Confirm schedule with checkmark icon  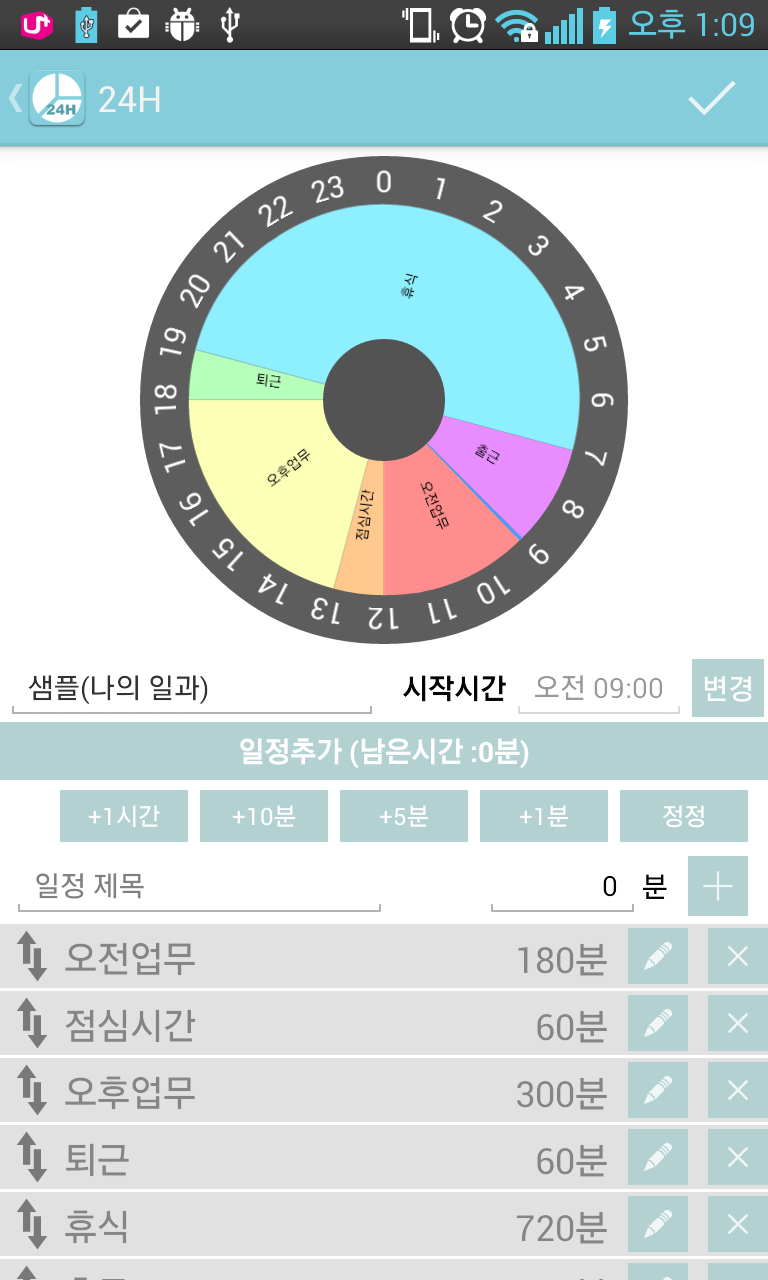tap(713, 98)
